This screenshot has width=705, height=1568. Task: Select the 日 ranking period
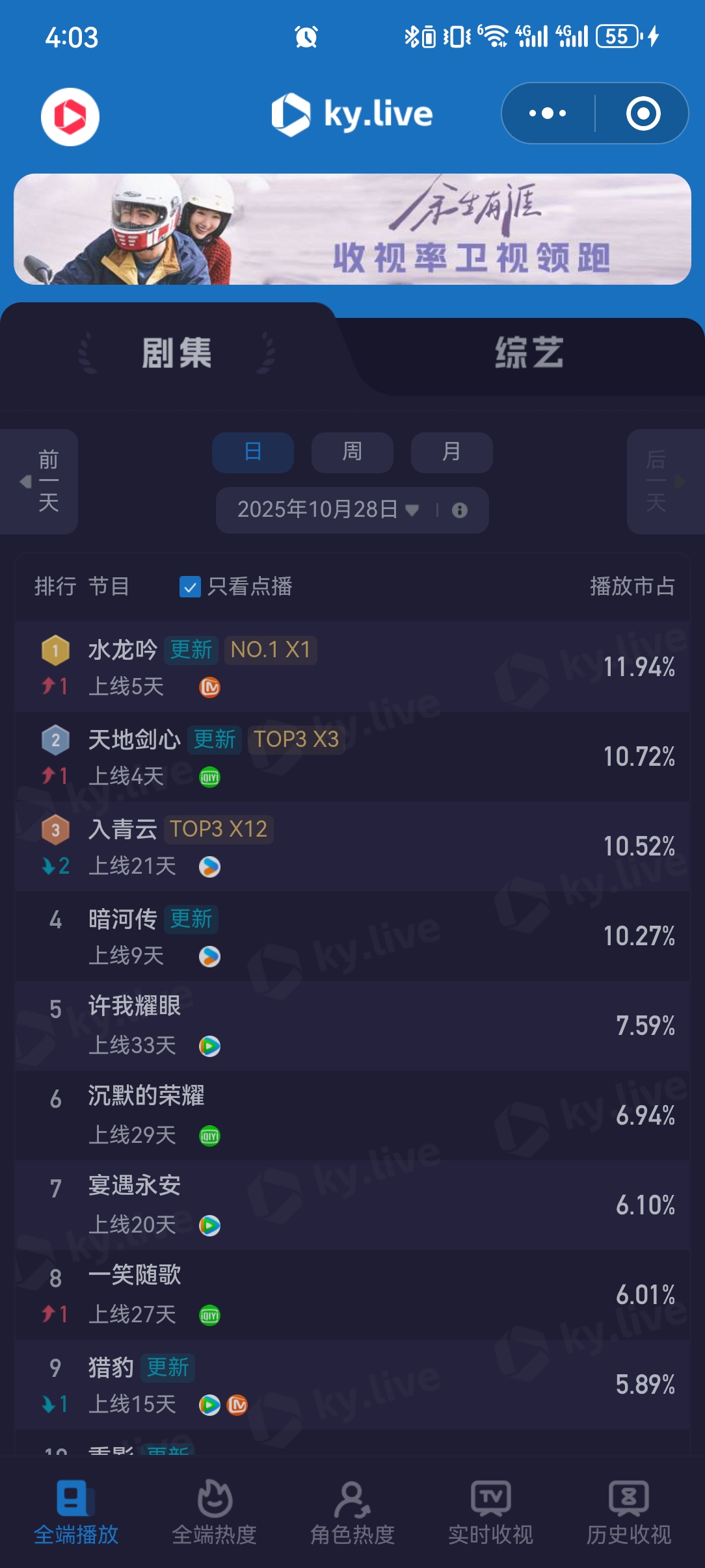pos(252,452)
